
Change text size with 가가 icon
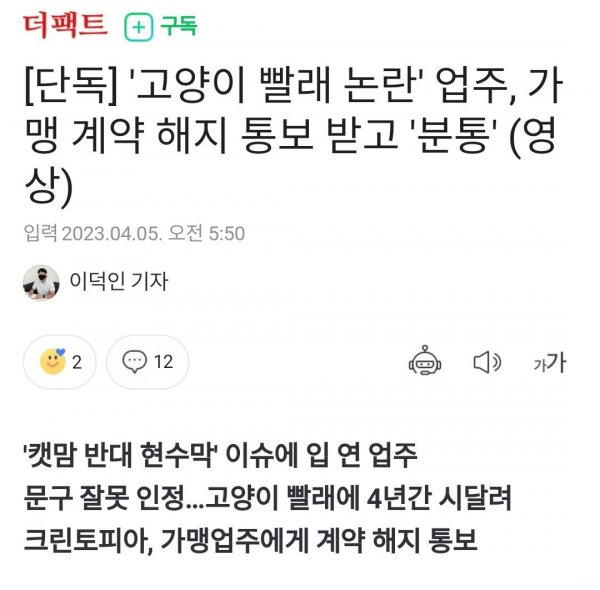click(549, 362)
